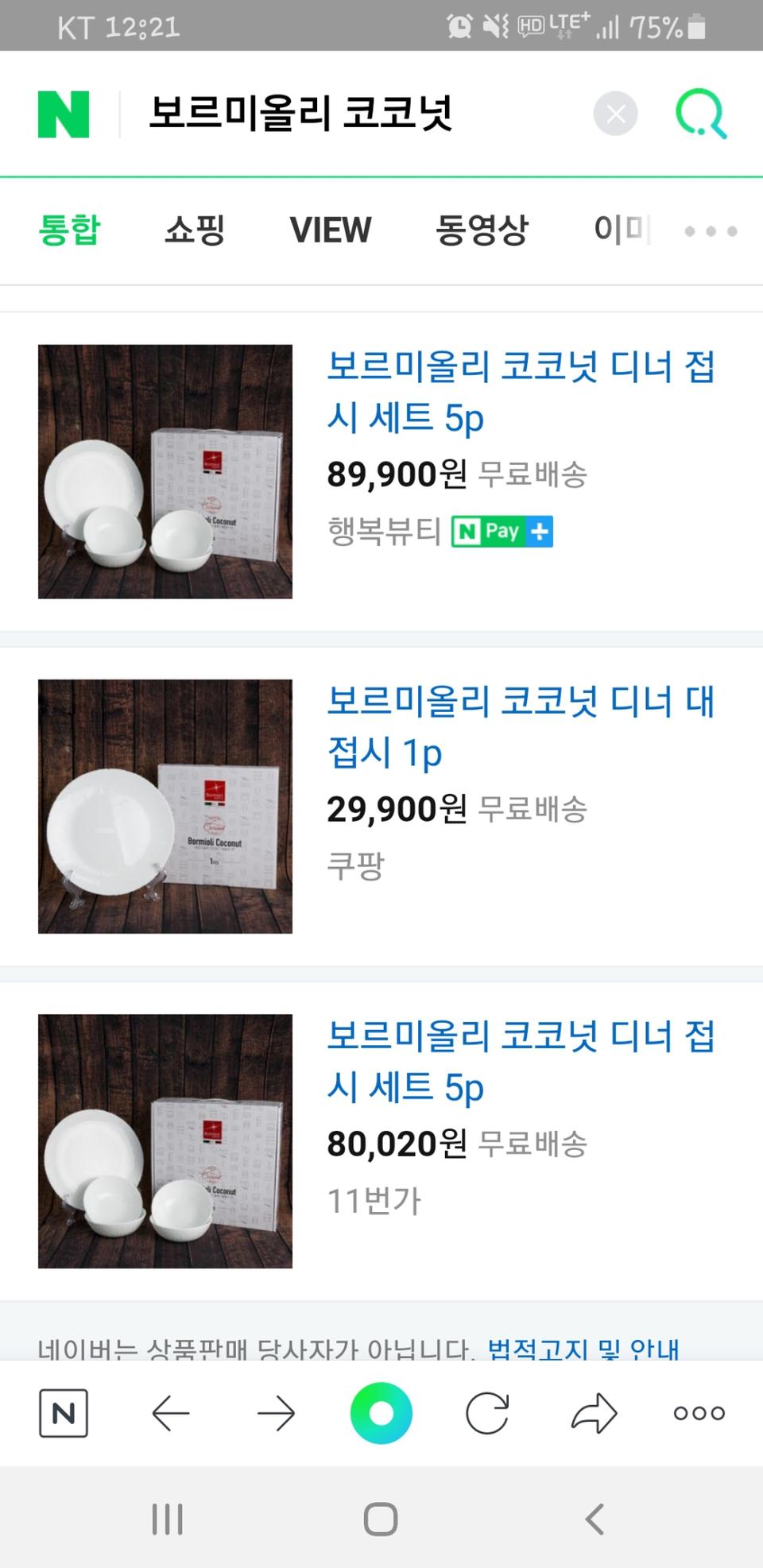Switch to the 쇼핑 tab
The height and width of the screenshot is (1568, 763).
[196, 230]
